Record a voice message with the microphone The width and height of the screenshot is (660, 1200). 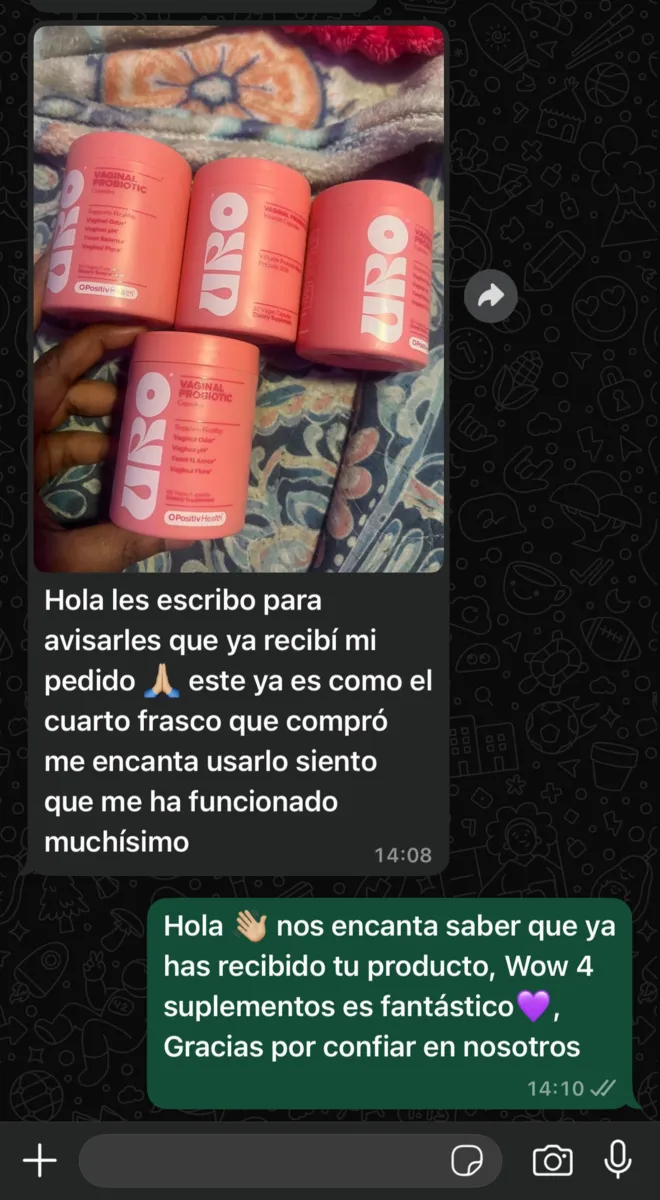[618, 1160]
